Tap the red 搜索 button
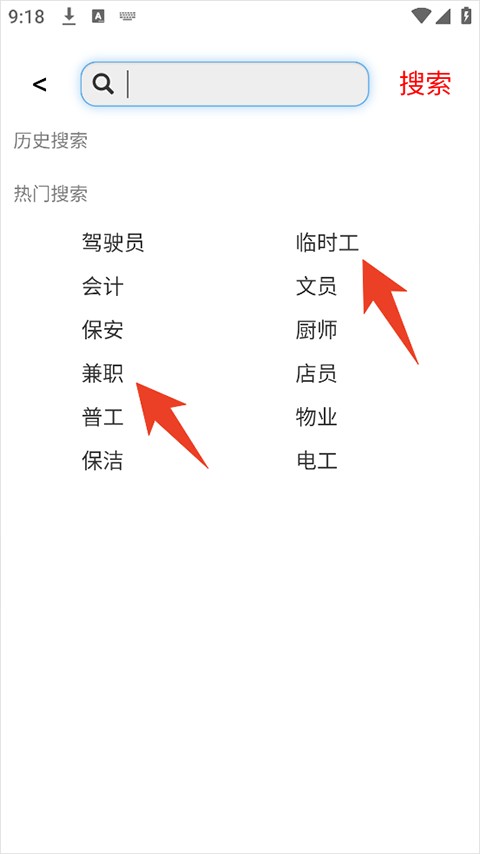Viewport: 480px width, 854px height. pos(426,84)
